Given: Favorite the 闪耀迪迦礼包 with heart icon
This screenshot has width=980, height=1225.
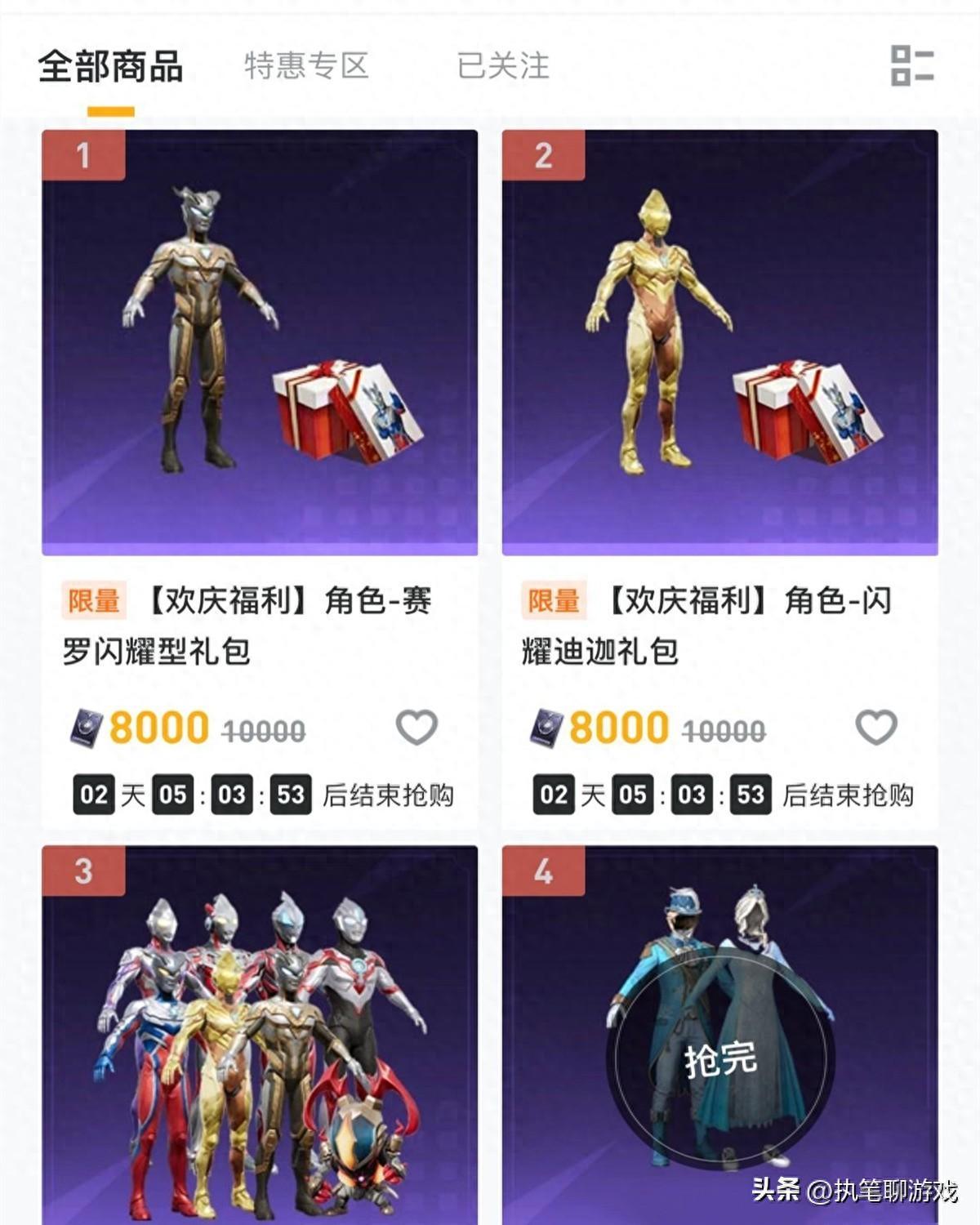Looking at the screenshot, I should [875, 727].
